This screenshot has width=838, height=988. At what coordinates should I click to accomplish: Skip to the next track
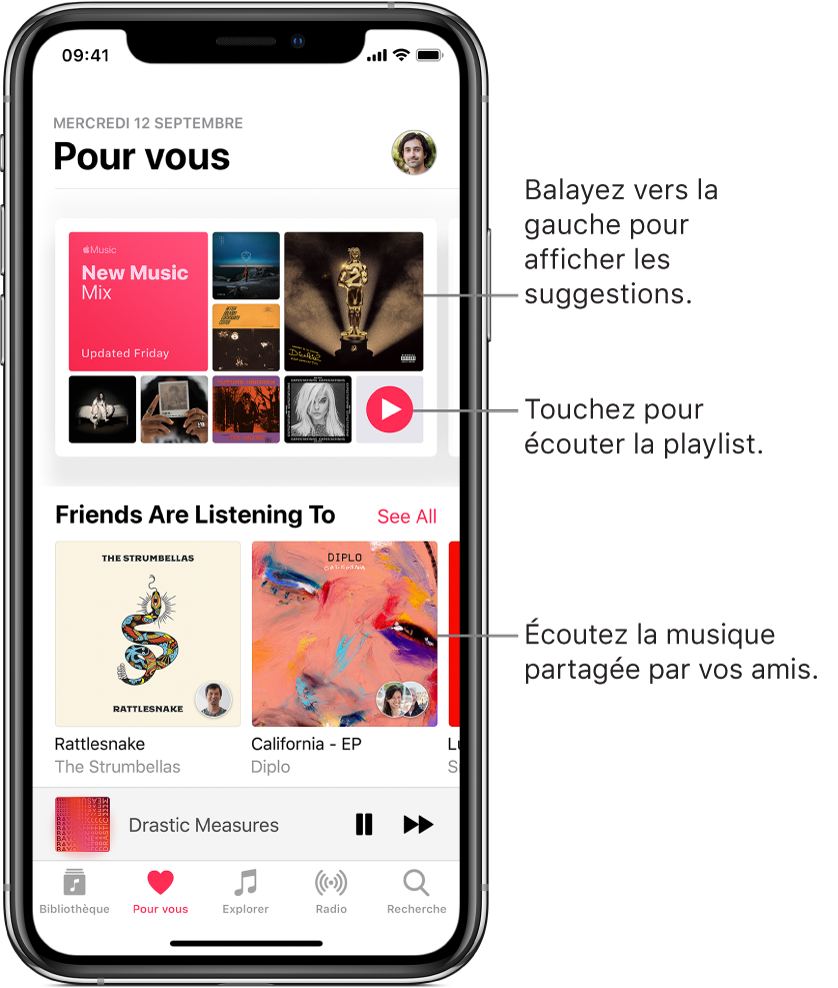point(418,824)
